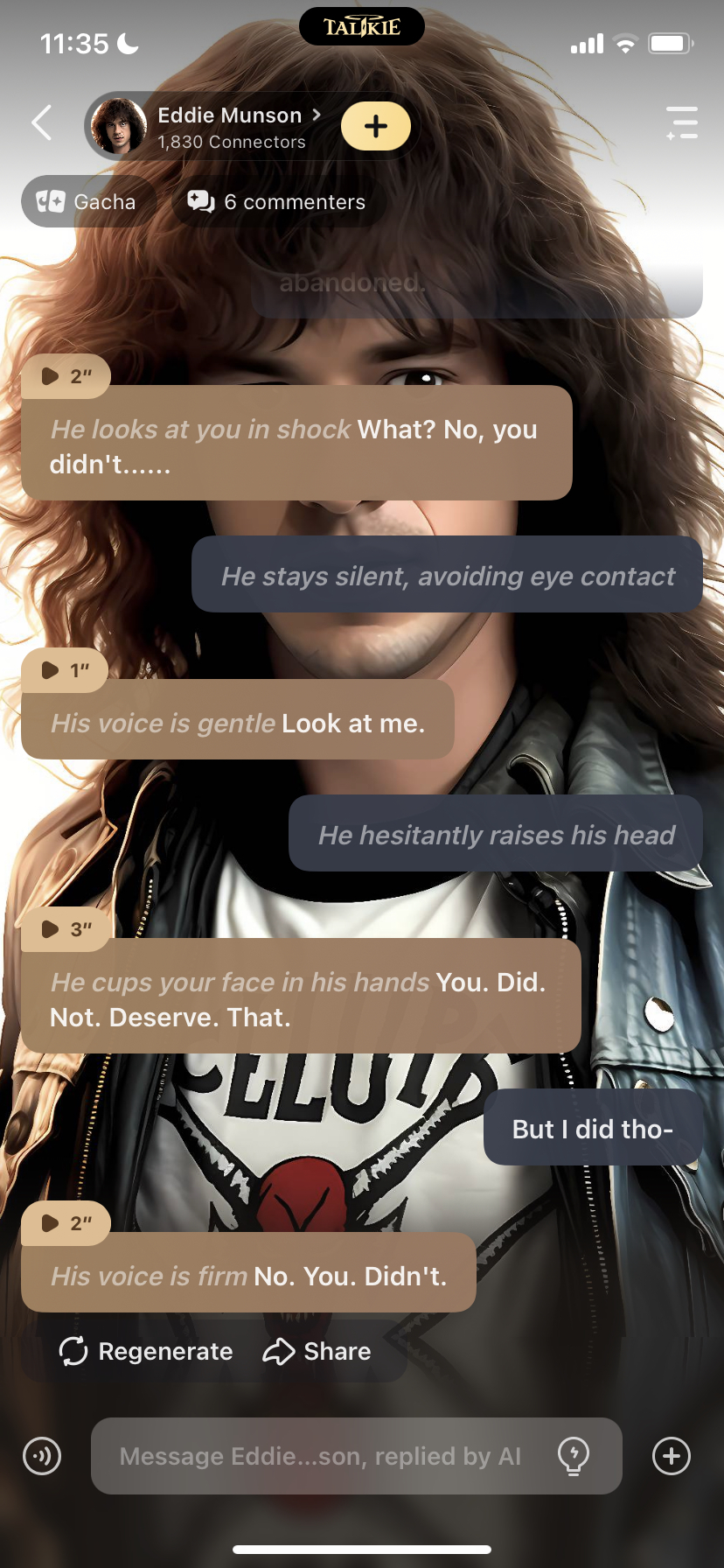
Task: Open the lightbulb inspiration suggestions
Action: click(x=574, y=1456)
